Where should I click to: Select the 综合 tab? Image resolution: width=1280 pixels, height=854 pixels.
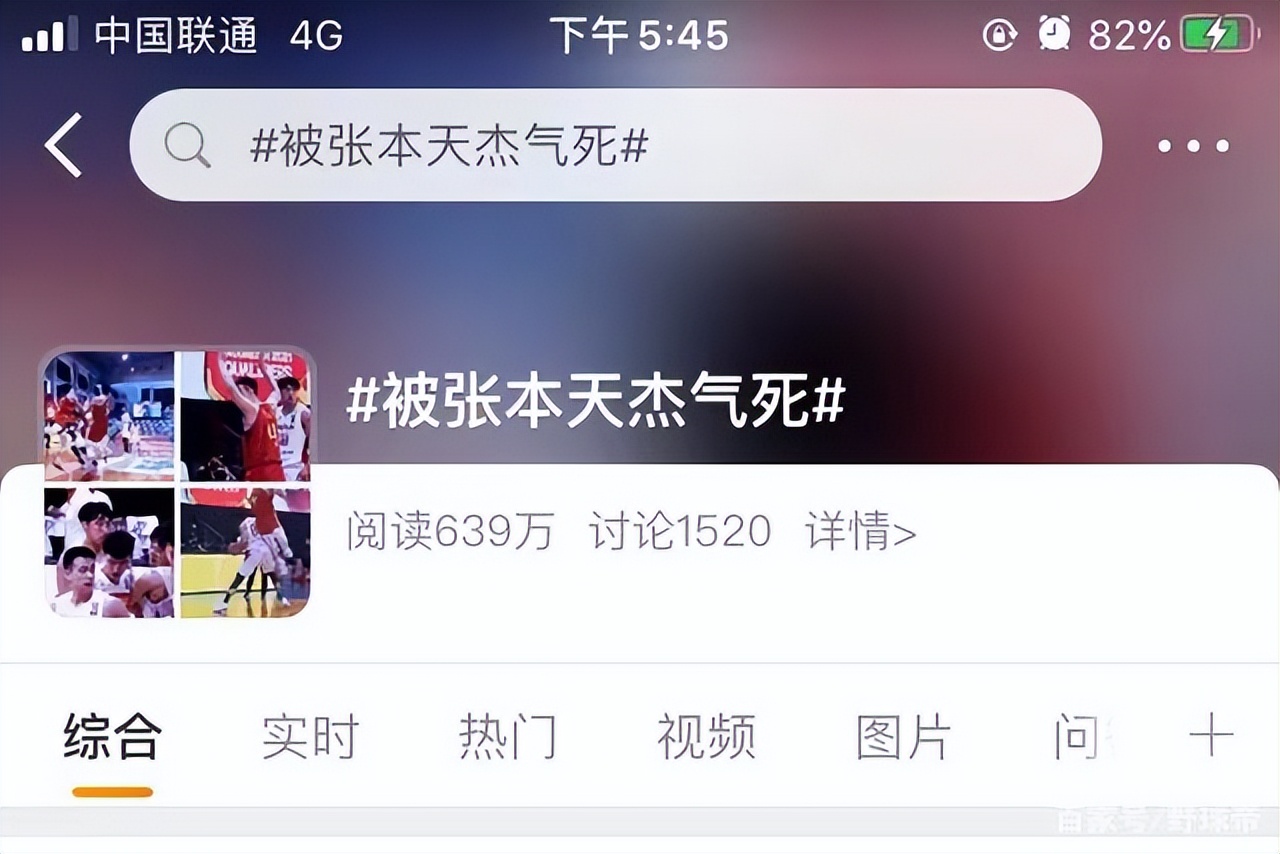point(112,737)
